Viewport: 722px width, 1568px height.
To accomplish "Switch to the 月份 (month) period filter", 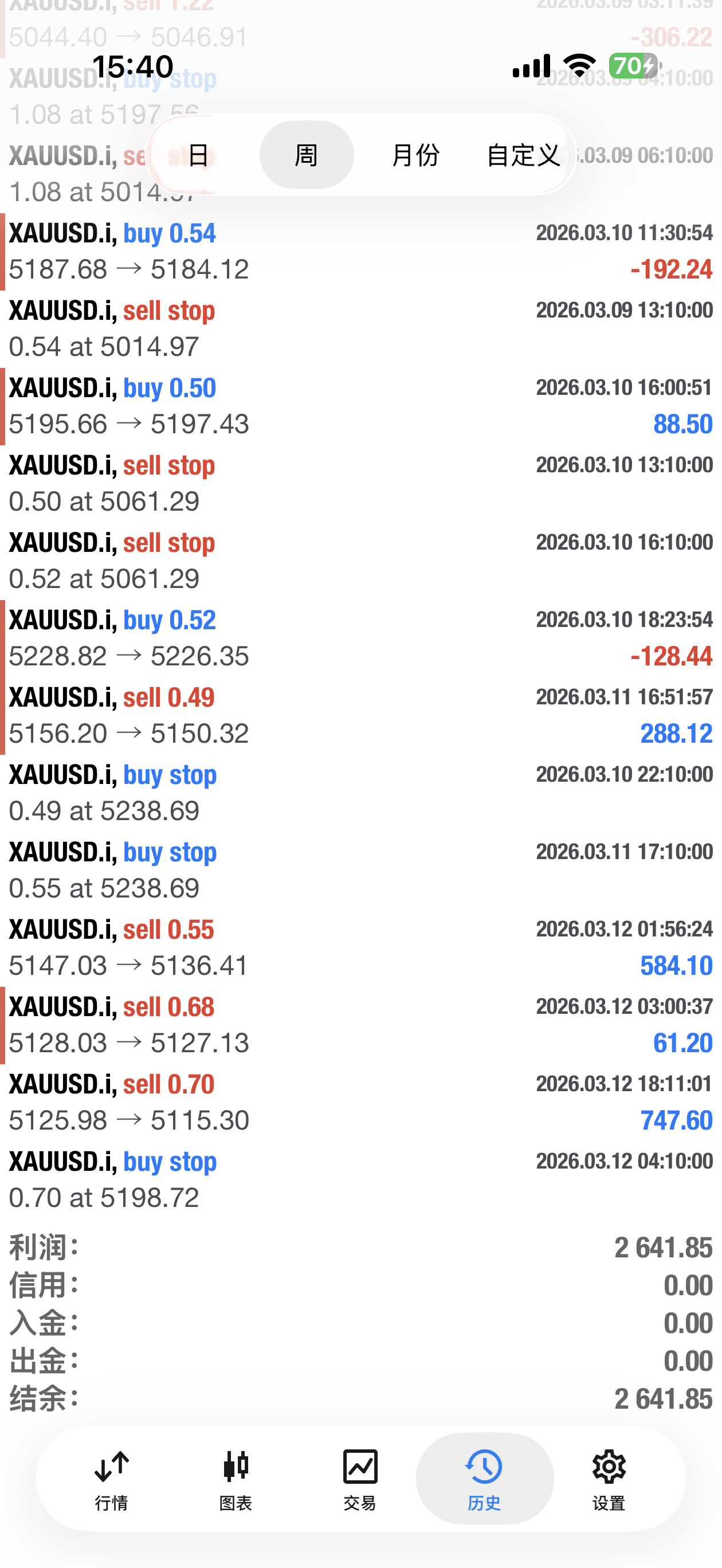I will [415, 155].
